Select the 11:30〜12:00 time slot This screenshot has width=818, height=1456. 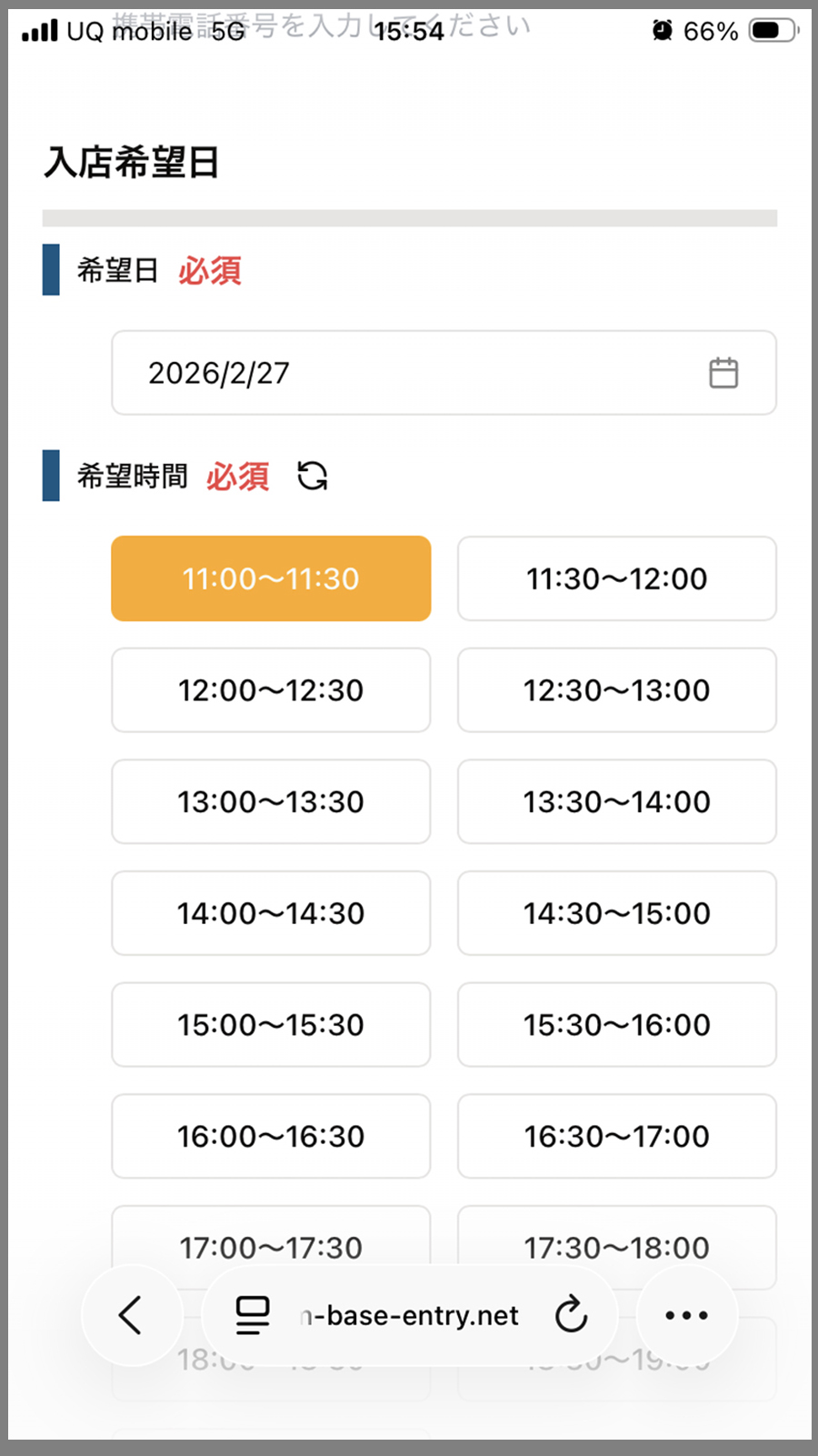click(x=616, y=578)
